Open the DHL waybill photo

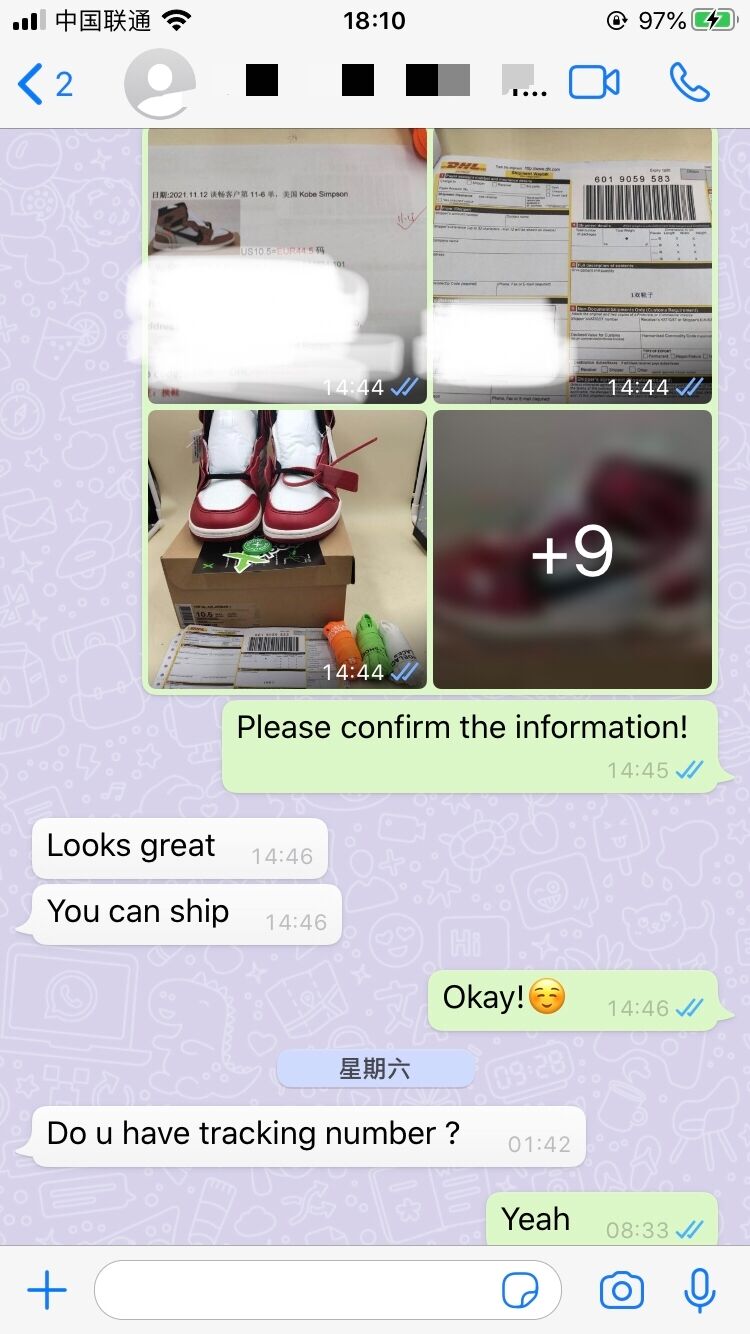(x=573, y=266)
